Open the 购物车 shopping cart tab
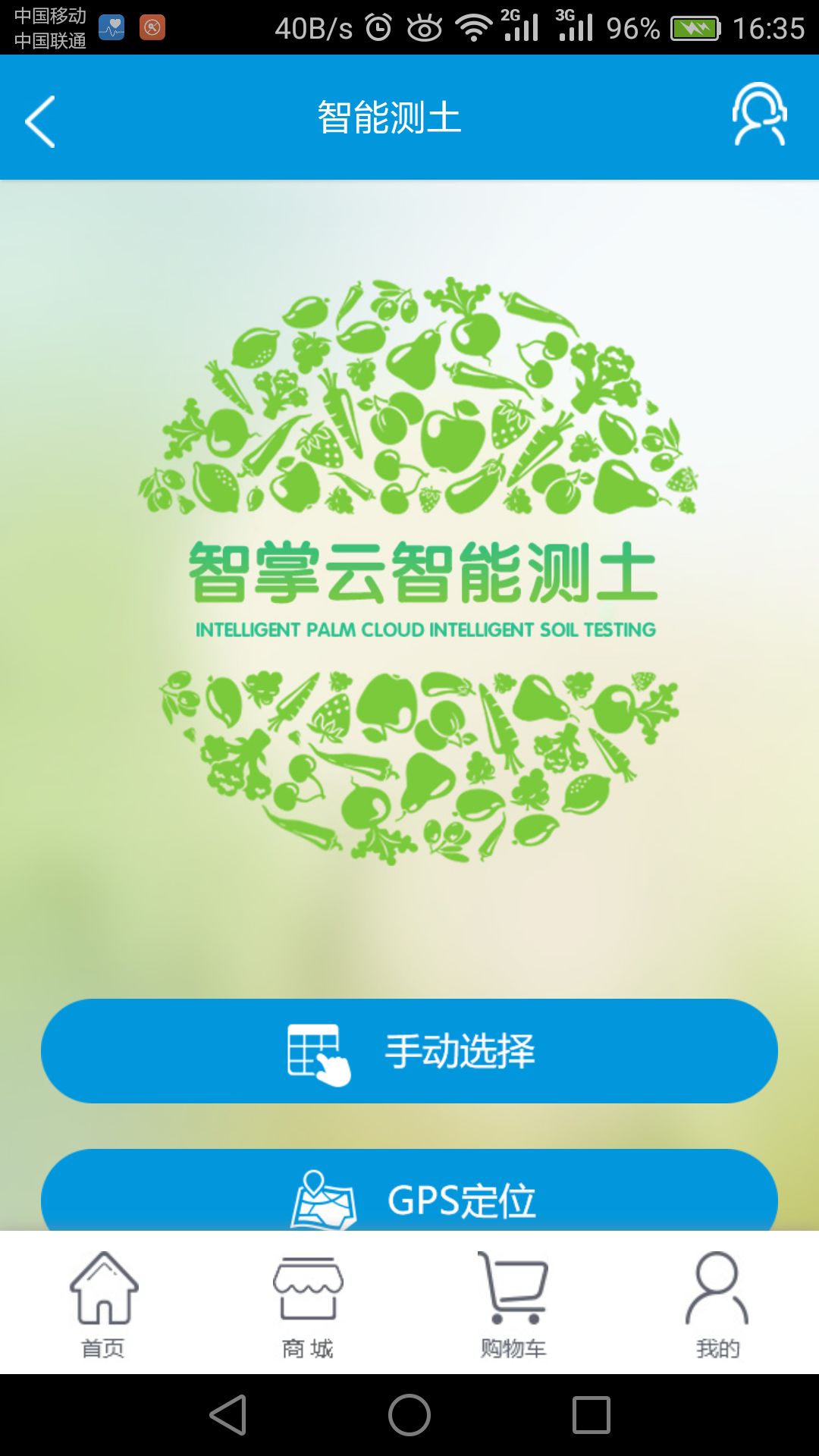This screenshot has height=1456, width=819. 513,1304
